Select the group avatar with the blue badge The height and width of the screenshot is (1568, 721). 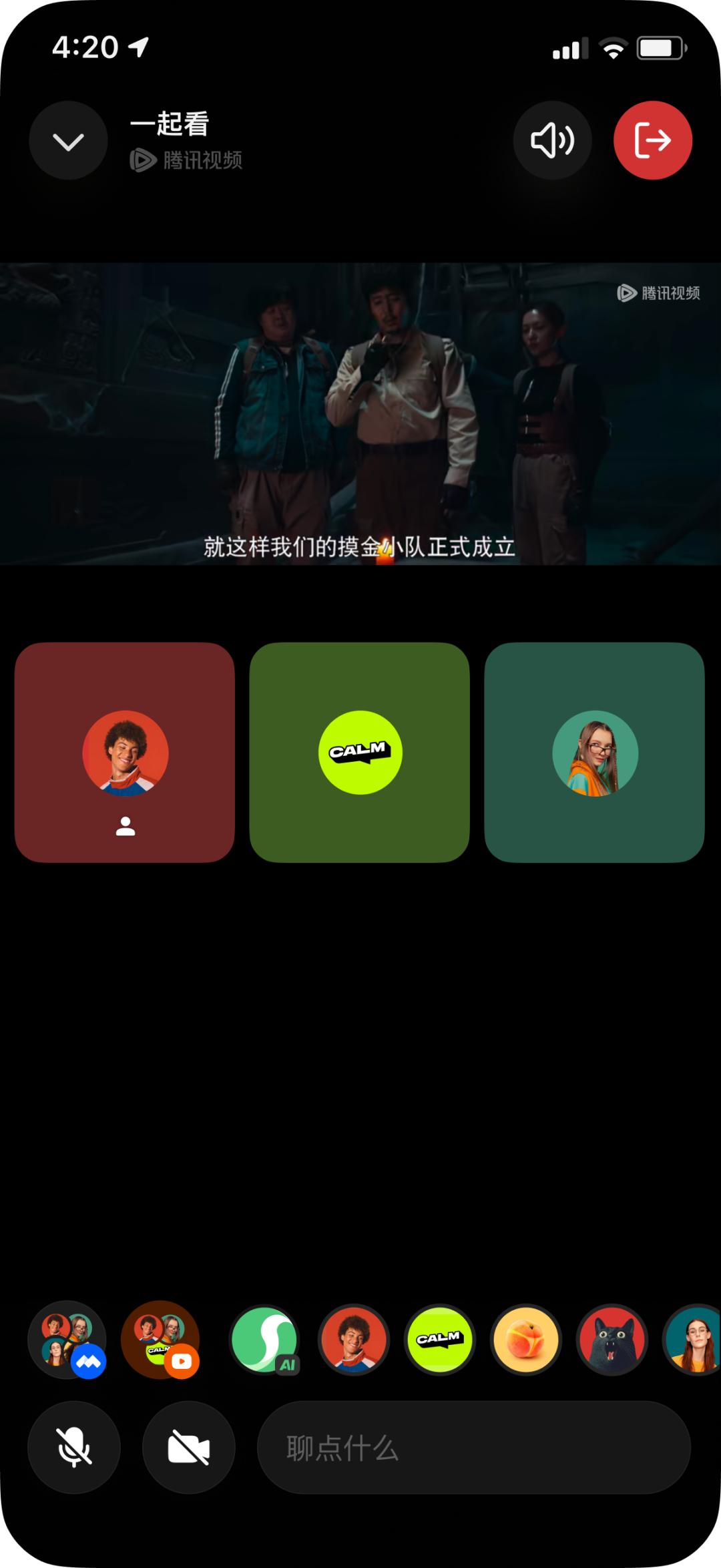[67, 1340]
